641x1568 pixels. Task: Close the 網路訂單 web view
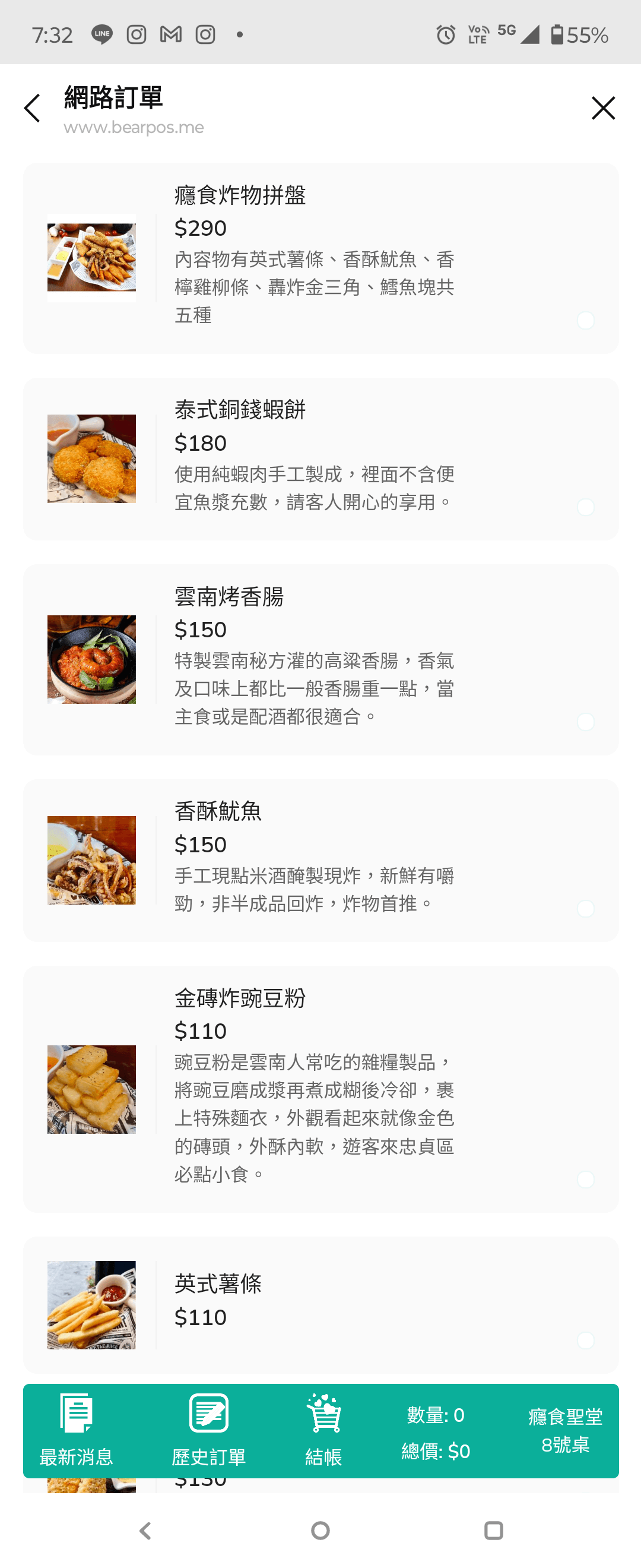[602, 108]
